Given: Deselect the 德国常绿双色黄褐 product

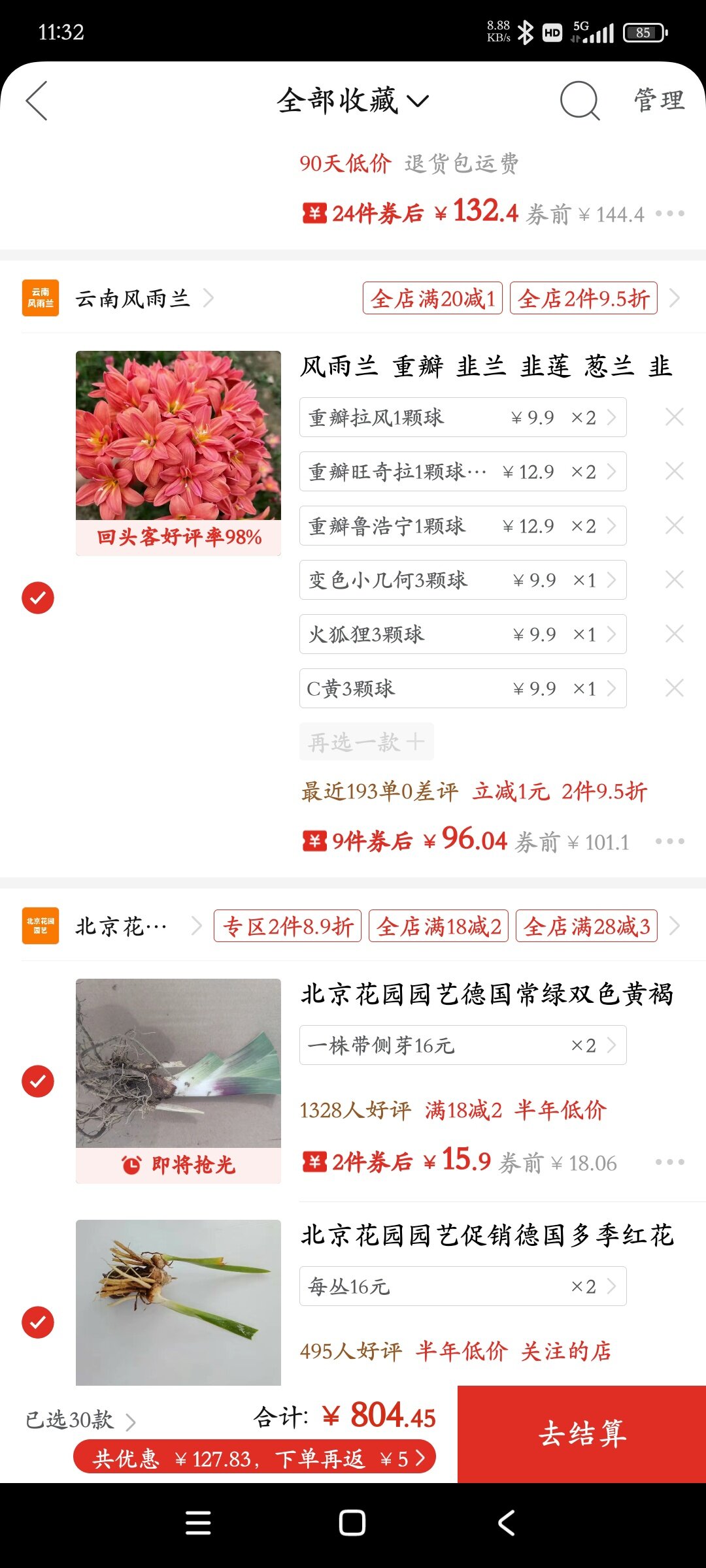Looking at the screenshot, I should [x=38, y=1081].
